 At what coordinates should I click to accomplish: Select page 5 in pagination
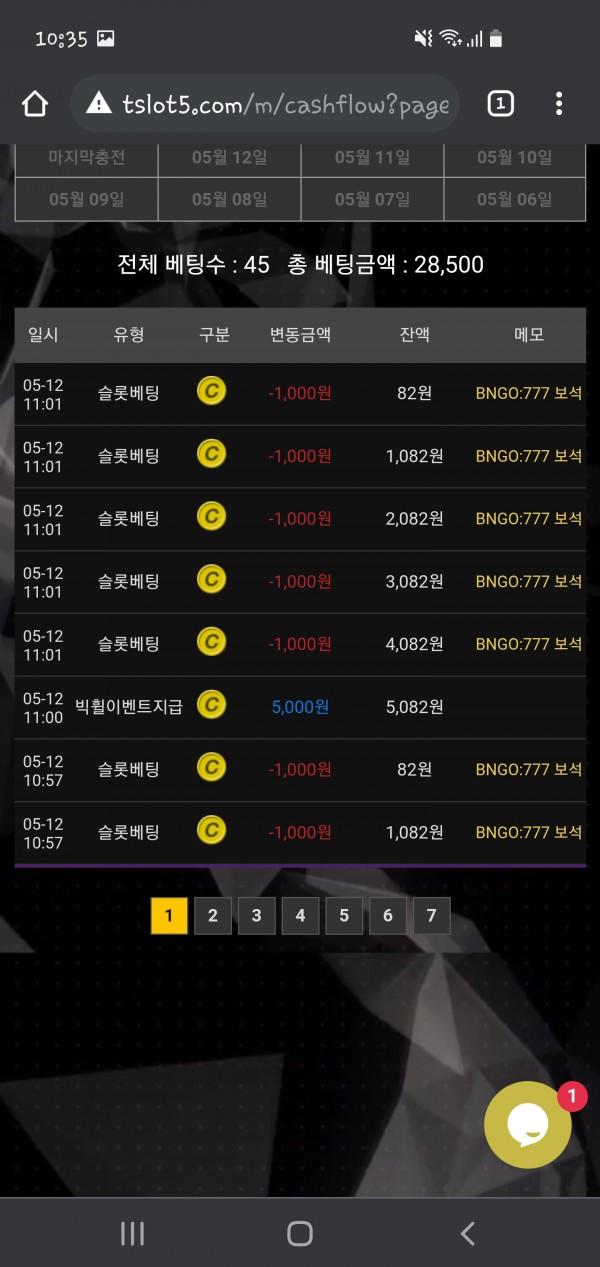(x=344, y=915)
